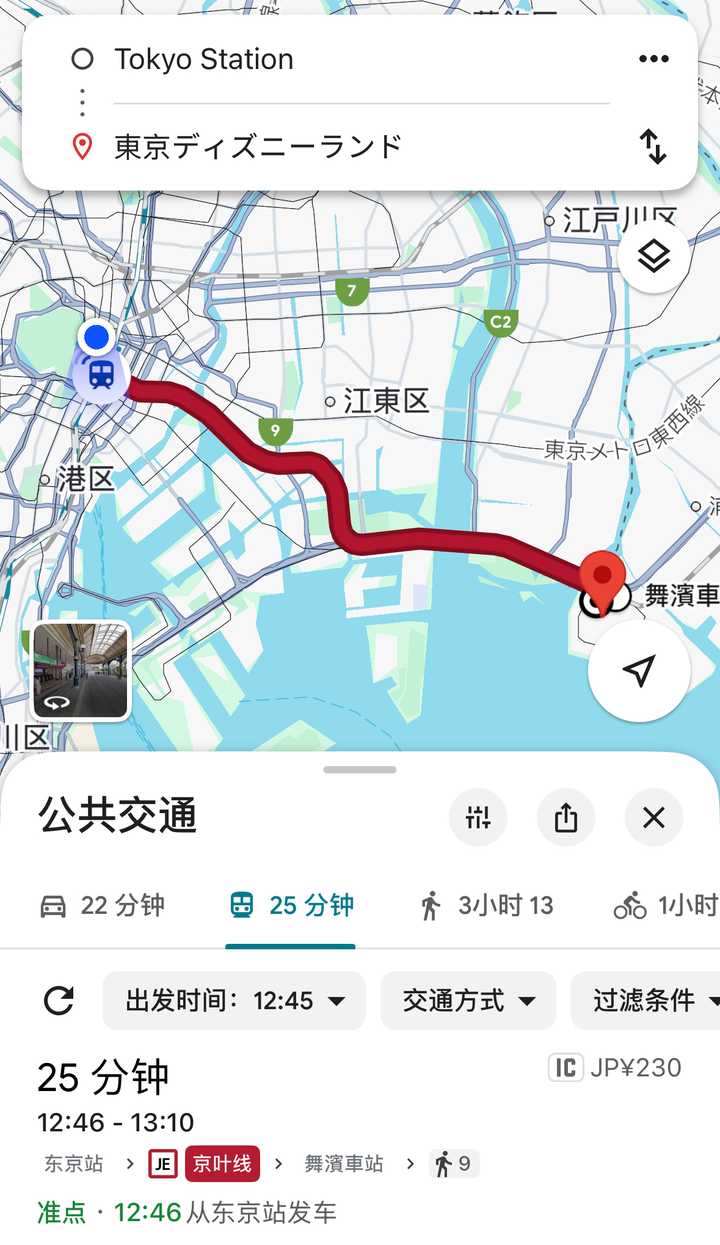Switch to the cycling tab
The height and width of the screenshot is (1245, 720).
click(665, 906)
